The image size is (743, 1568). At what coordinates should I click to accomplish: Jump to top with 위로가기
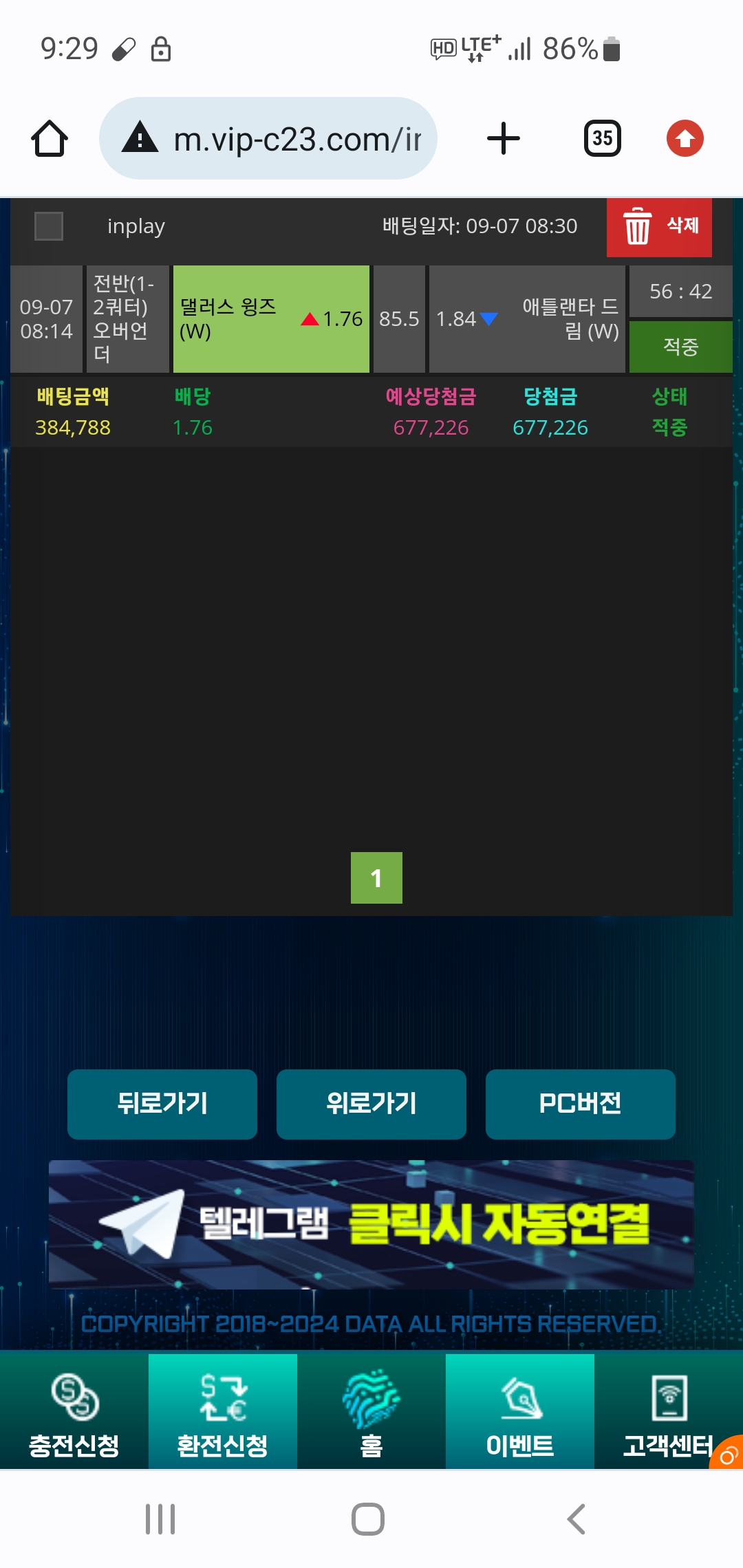point(371,1104)
